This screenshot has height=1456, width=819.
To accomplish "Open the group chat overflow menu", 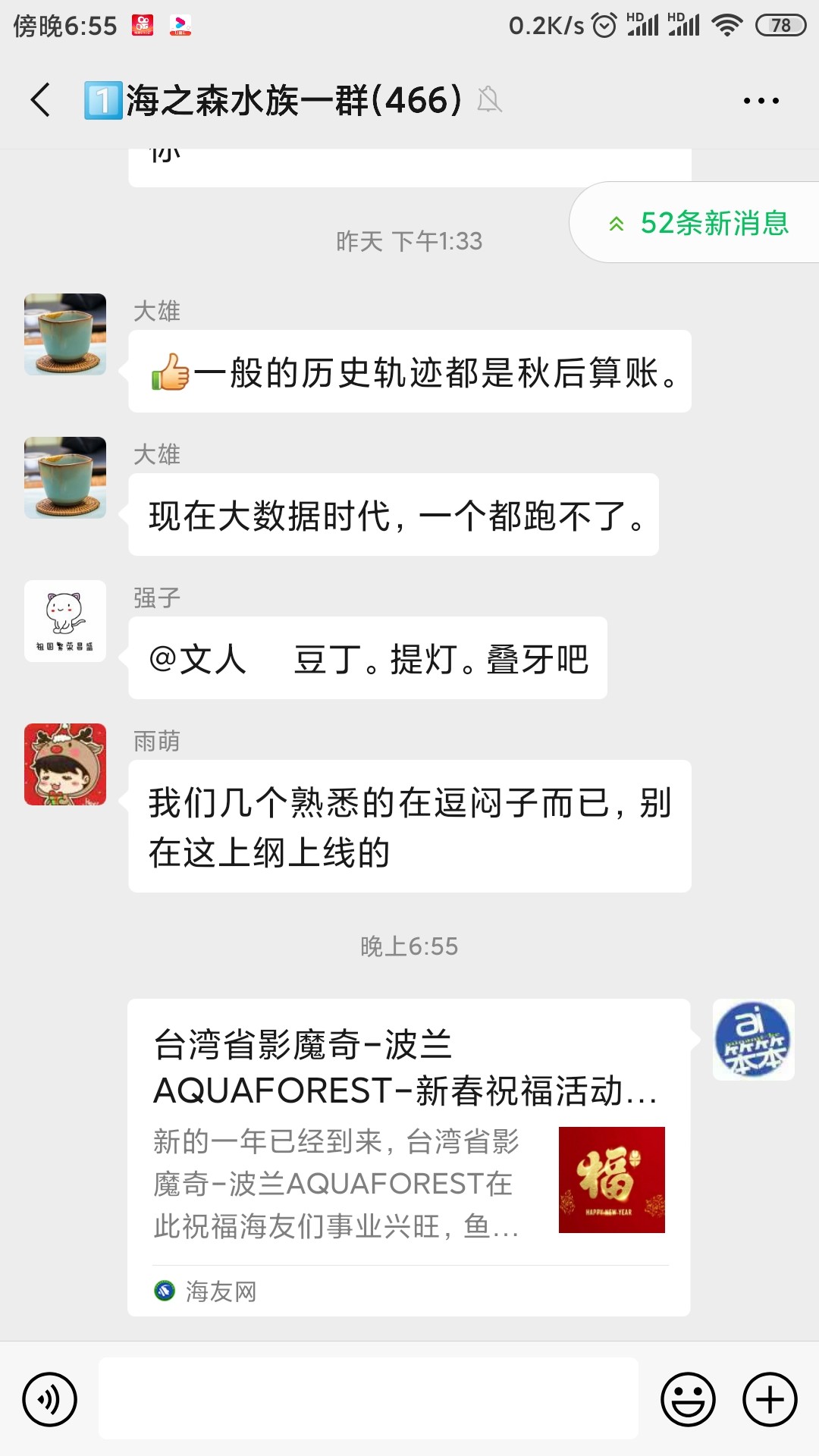I will click(761, 100).
